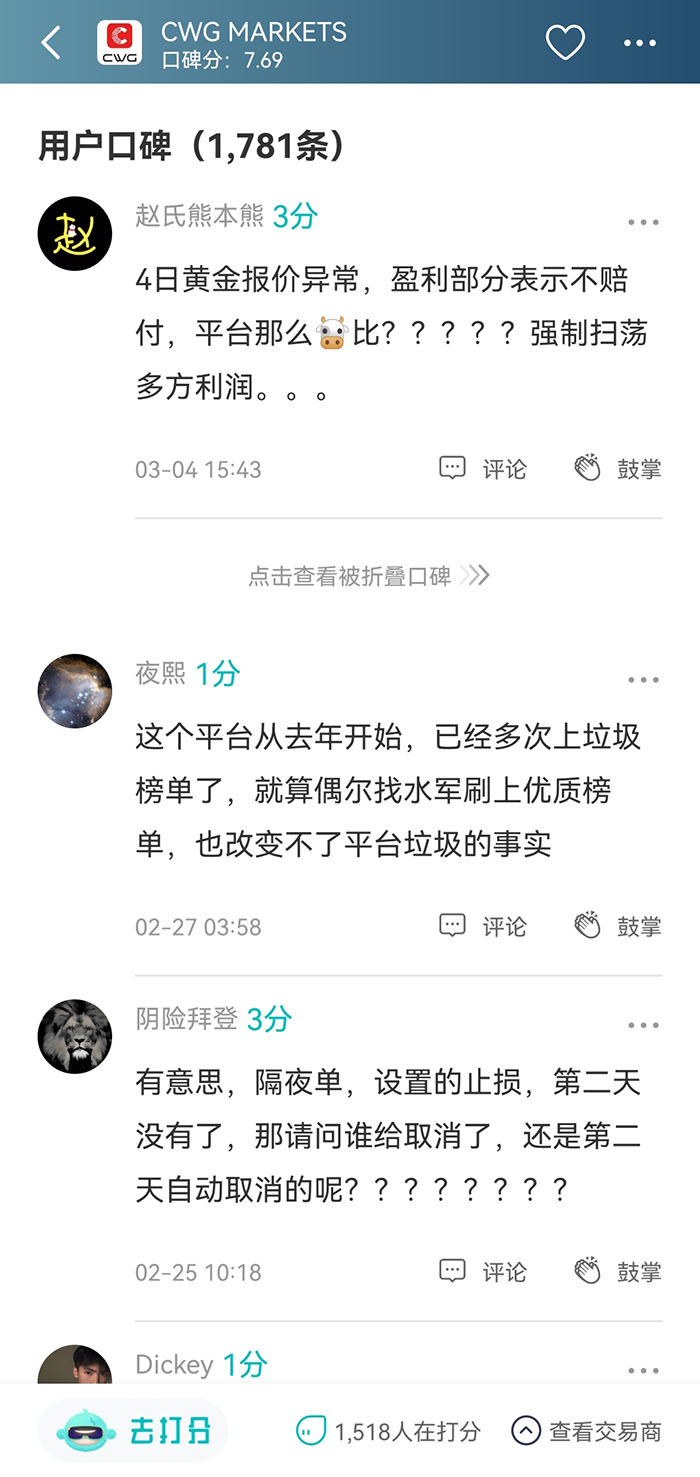Open more options for 夜熙's review
The image size is (700, 1477).
coord(643,680)
